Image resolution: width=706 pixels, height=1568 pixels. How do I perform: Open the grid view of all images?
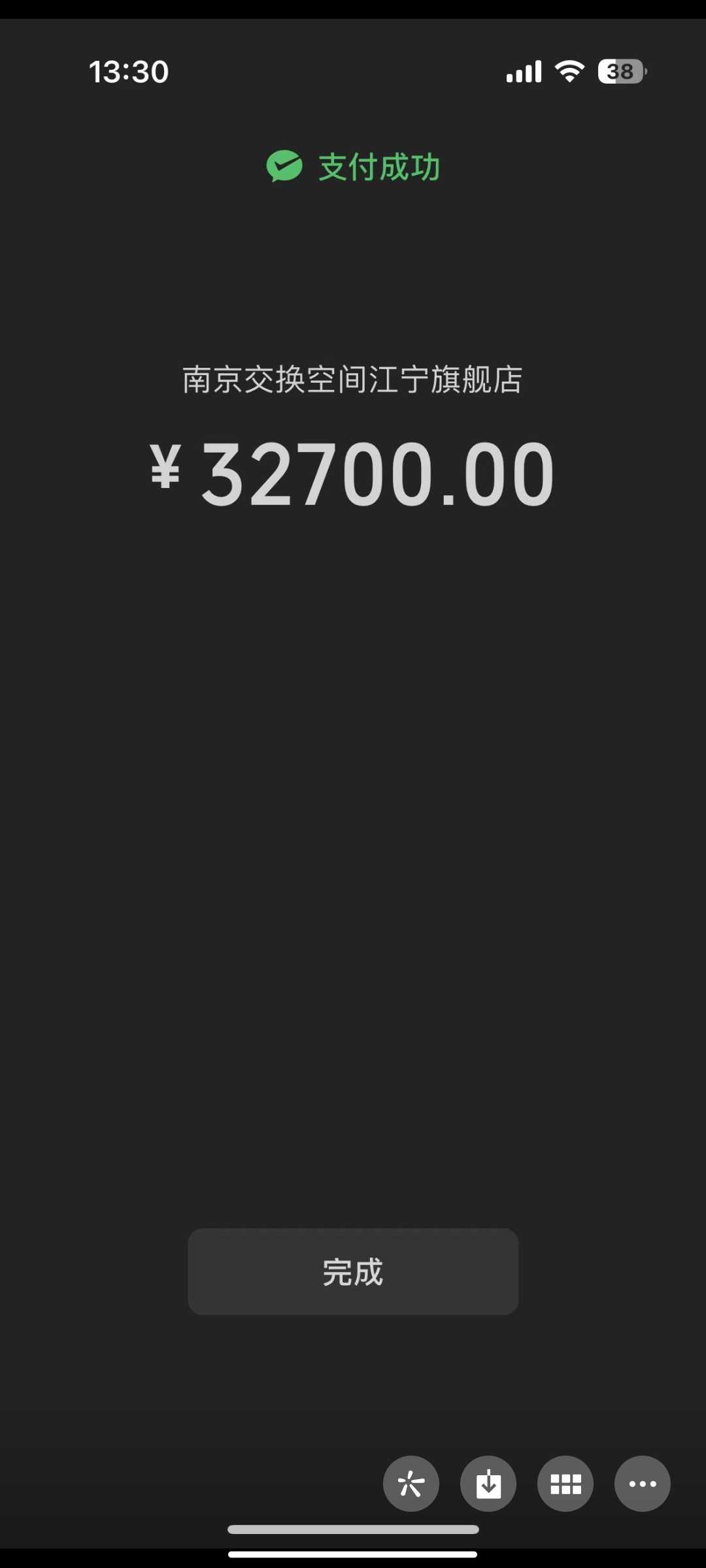tap(565, 1484)
